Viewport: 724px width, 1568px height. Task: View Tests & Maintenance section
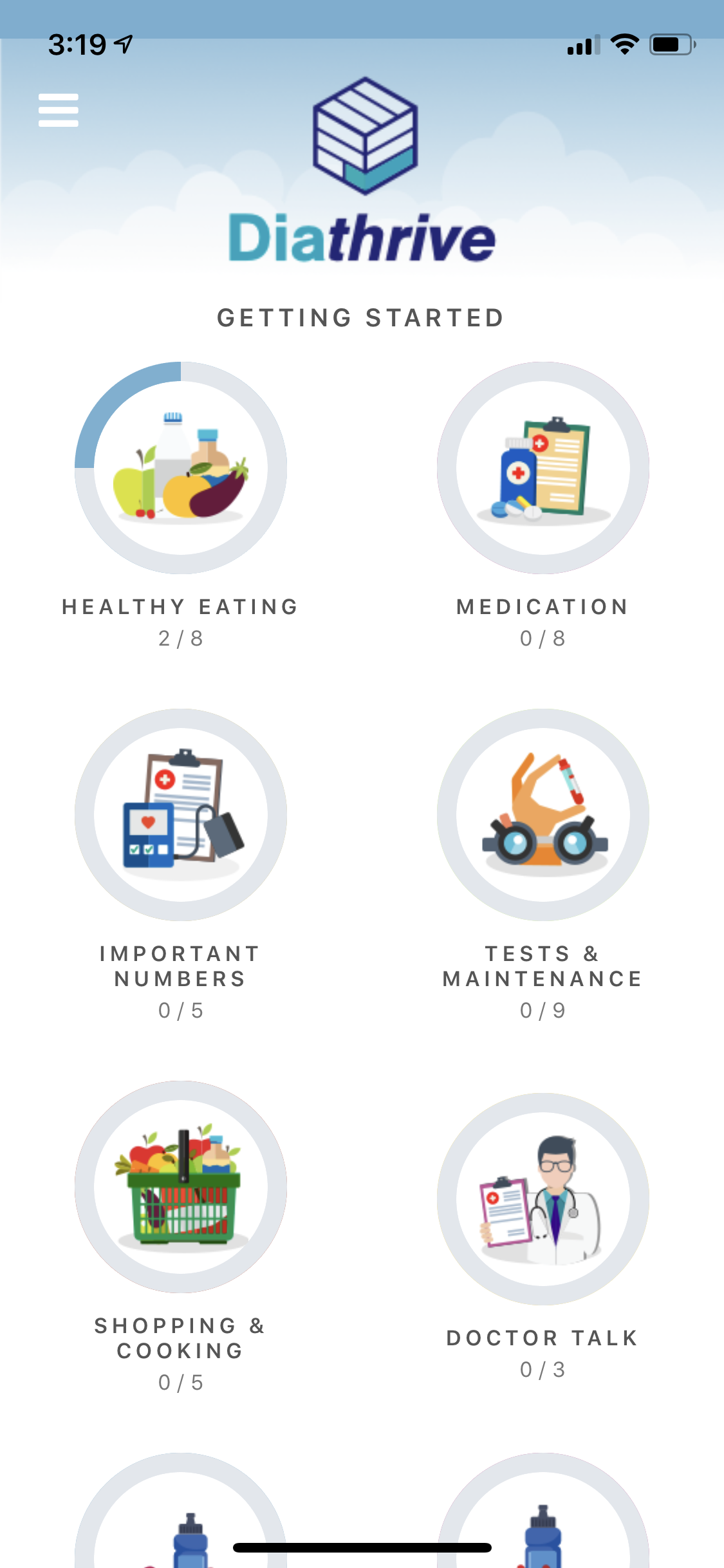pyautogui.click(x=543, y=815)
